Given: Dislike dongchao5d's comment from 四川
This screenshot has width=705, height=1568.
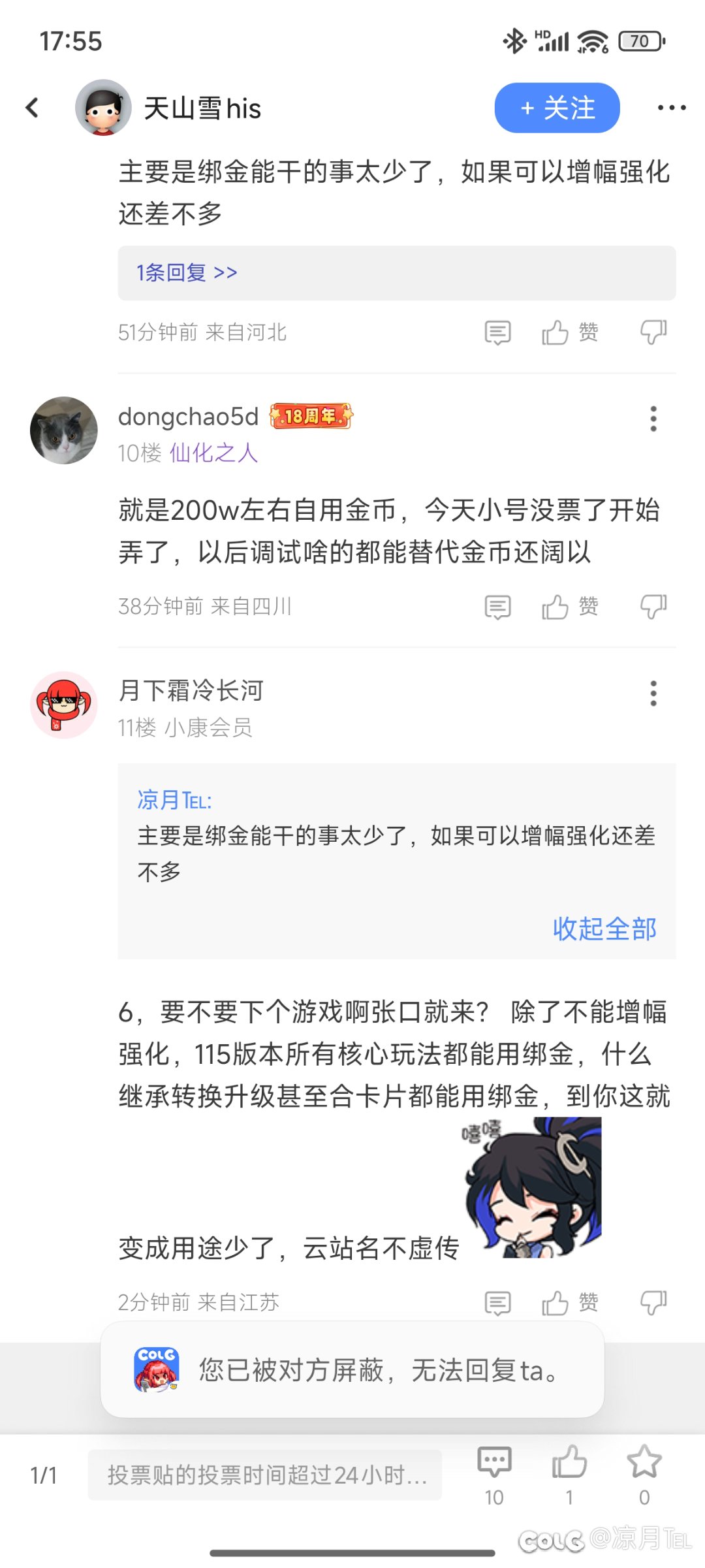Looking at the screenshot, I should point(653,607).
